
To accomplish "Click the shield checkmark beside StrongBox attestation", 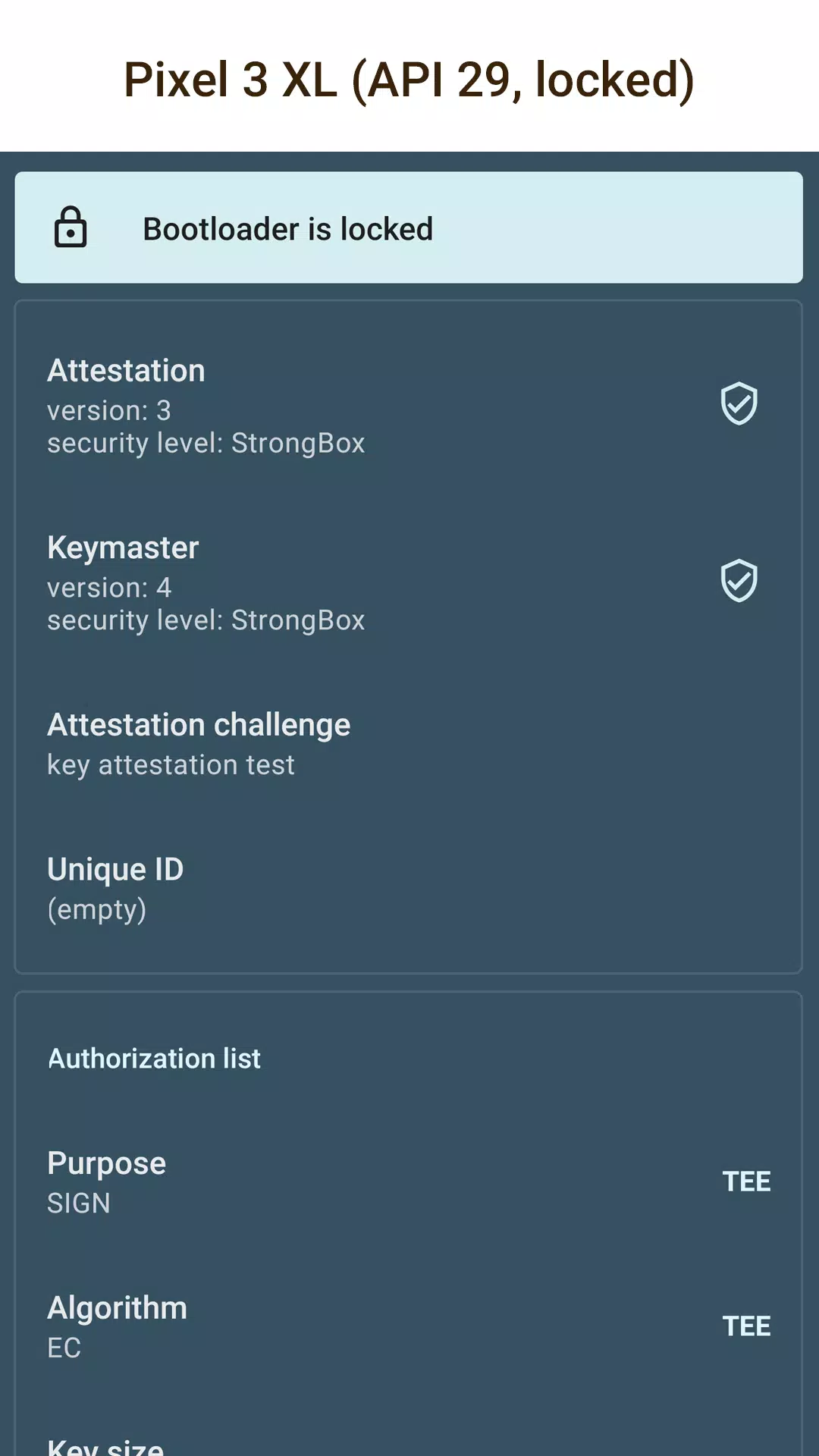I will [738, 404].
